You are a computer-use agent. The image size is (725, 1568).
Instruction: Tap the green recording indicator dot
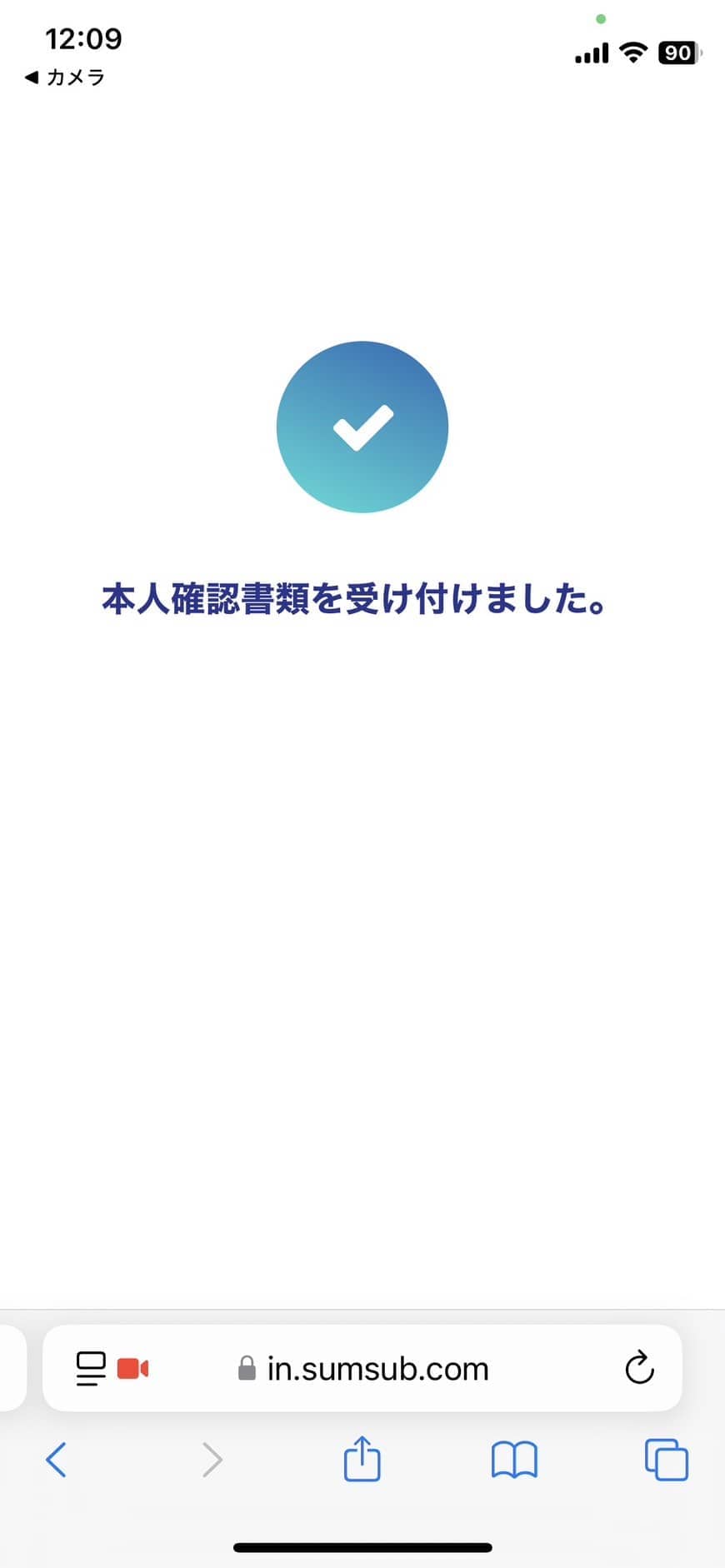pos(602,17)
